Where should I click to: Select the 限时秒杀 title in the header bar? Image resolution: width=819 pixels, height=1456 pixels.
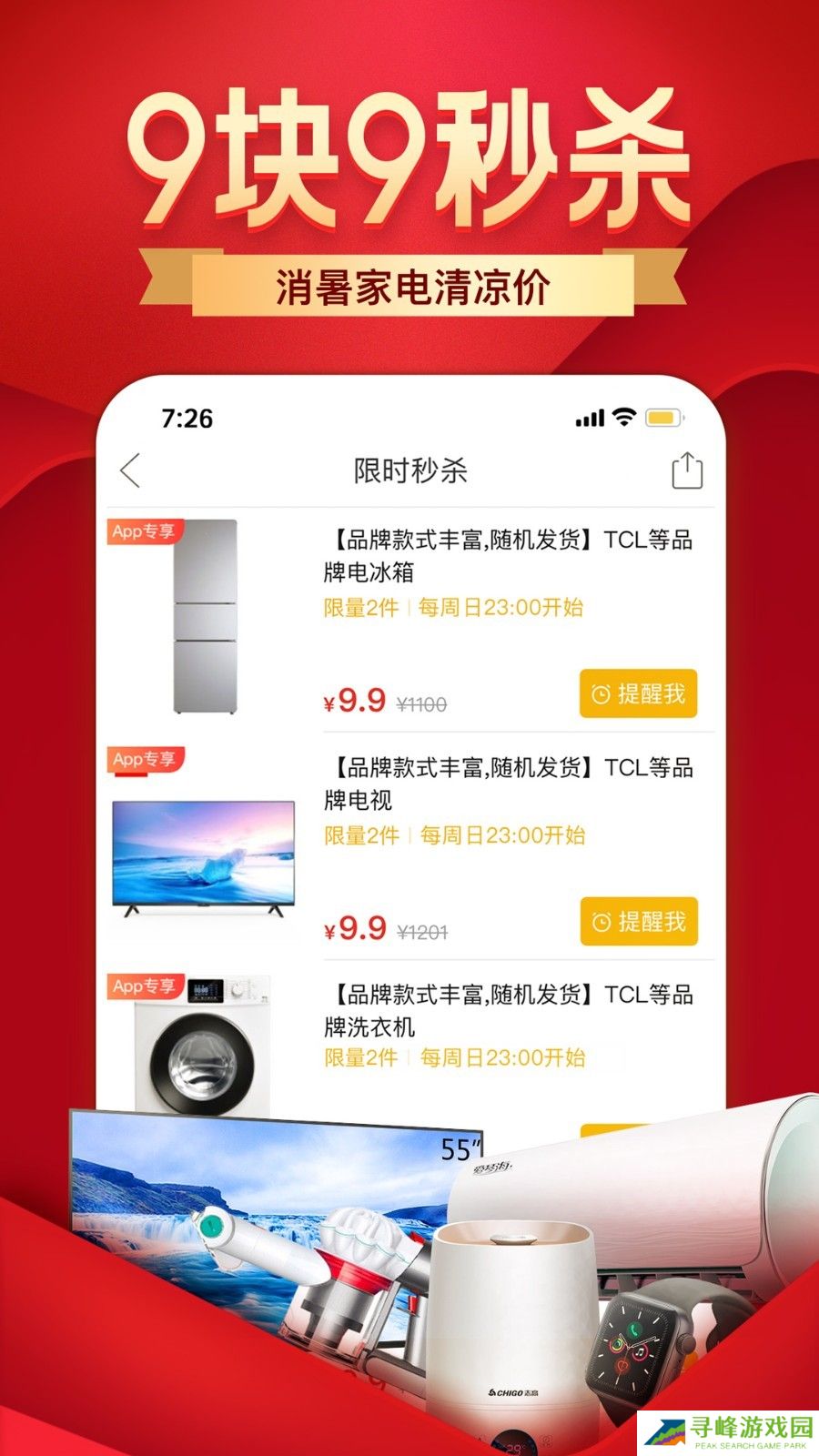(410, 468)
